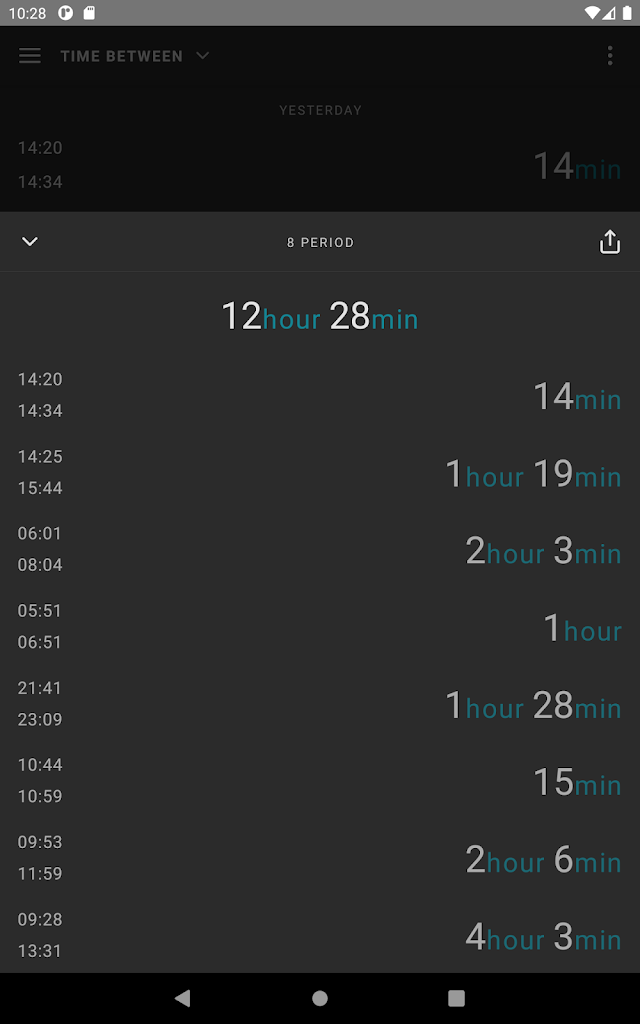Open the hamburger drawer menu
This screenshot has height=1024, width=640.
pyautogui.click(x=30, y=56)
